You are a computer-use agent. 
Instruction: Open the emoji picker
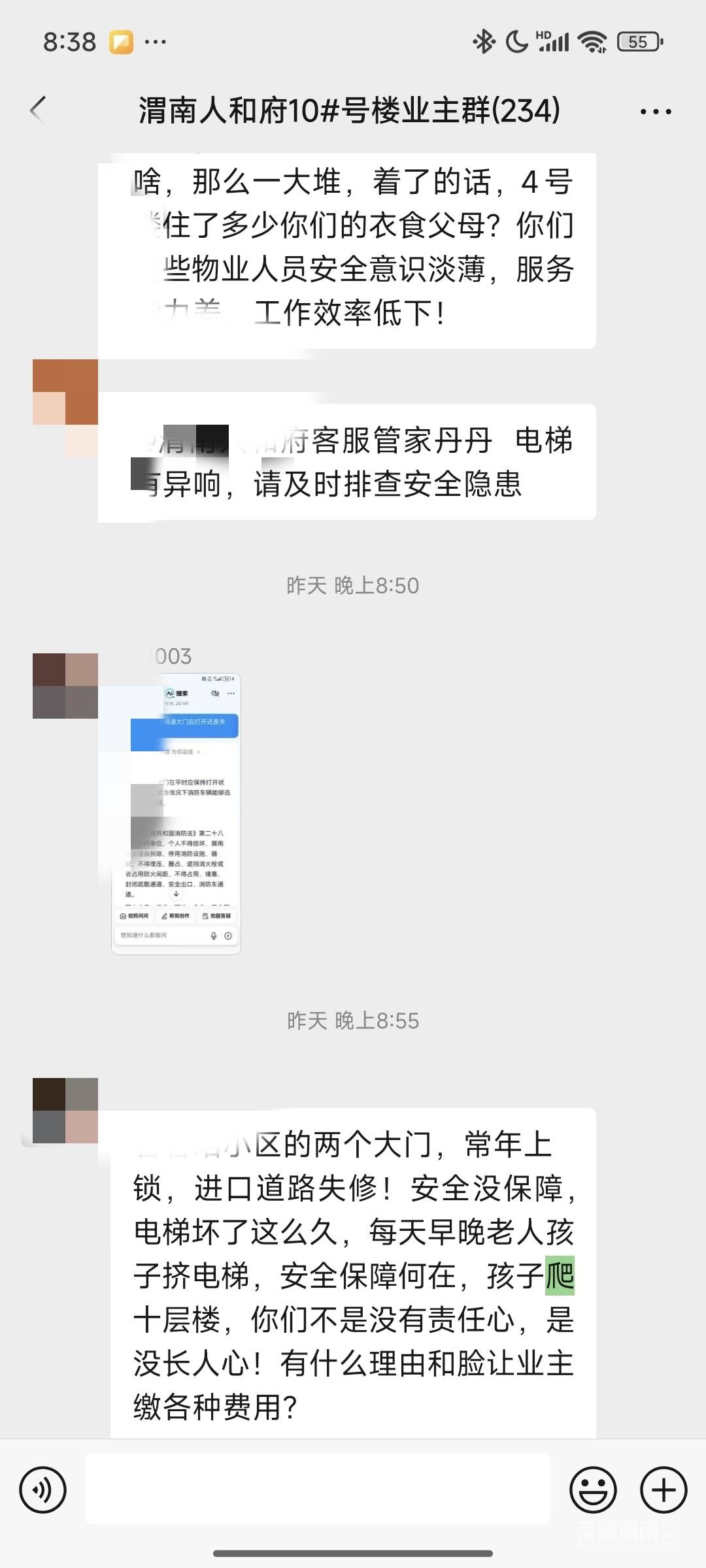(x=593, y=1490)
